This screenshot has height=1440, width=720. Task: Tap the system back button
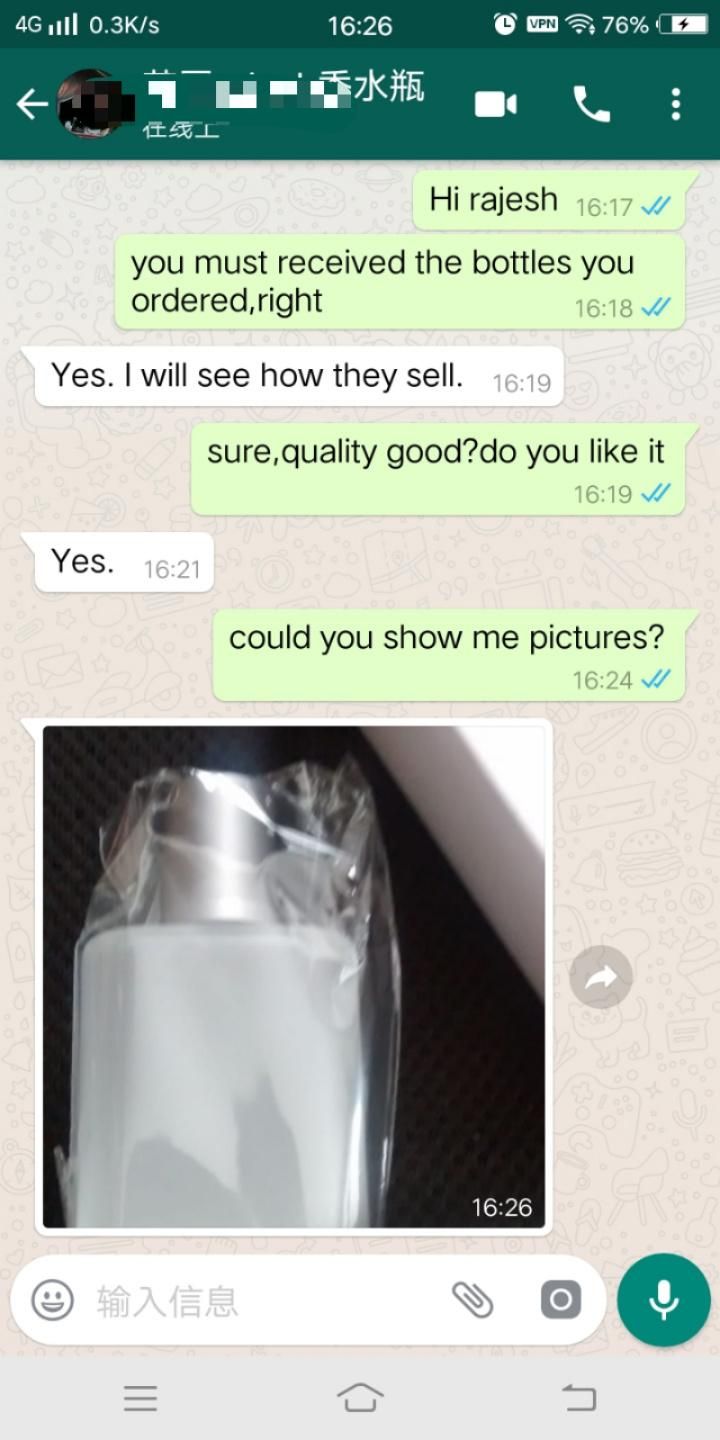(x=578, y=1398)
